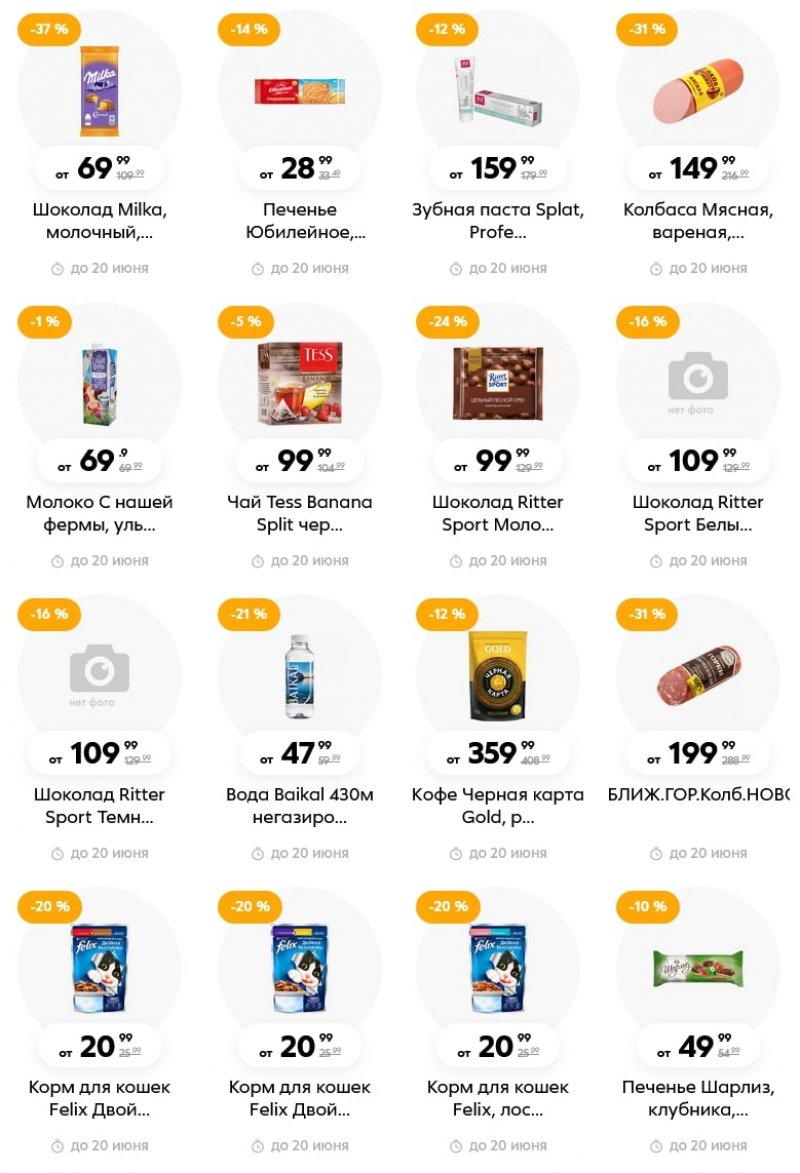
Task: Open Кофе Черная карта Gold card
Action: [498, 678]
